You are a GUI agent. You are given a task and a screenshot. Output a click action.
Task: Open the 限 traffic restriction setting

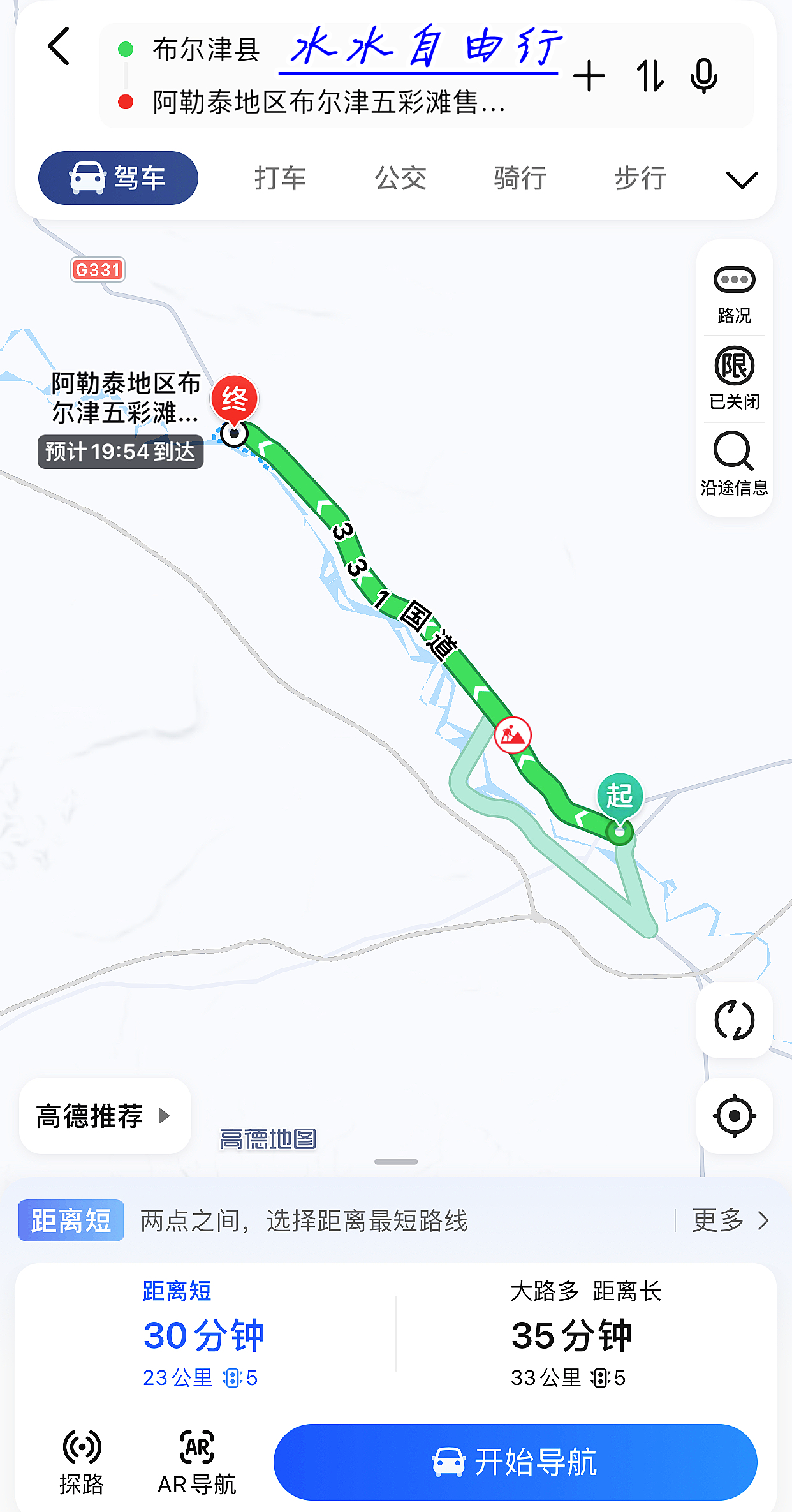735,378
